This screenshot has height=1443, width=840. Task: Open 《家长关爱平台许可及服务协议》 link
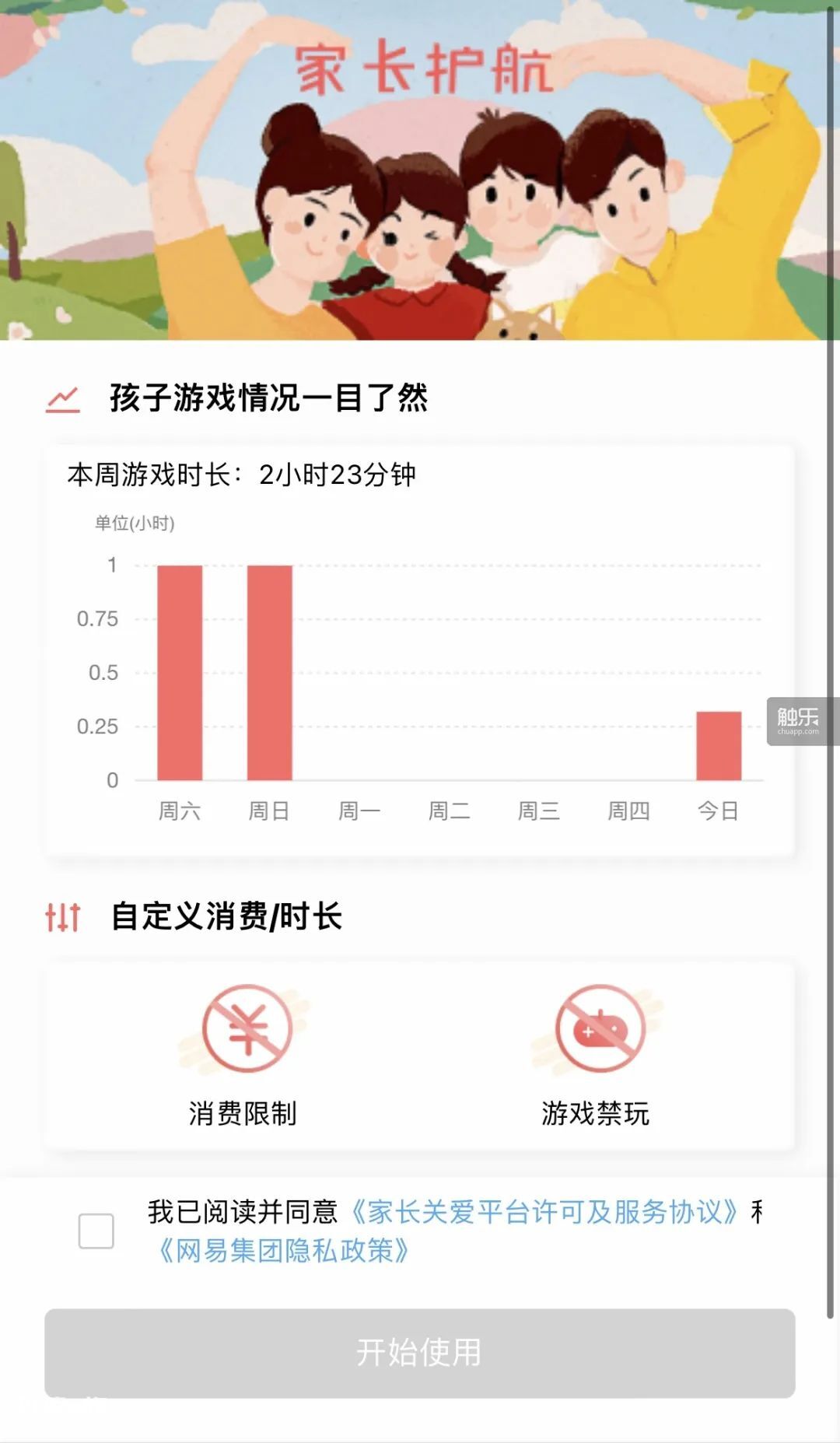click(x=544, y=1211)
